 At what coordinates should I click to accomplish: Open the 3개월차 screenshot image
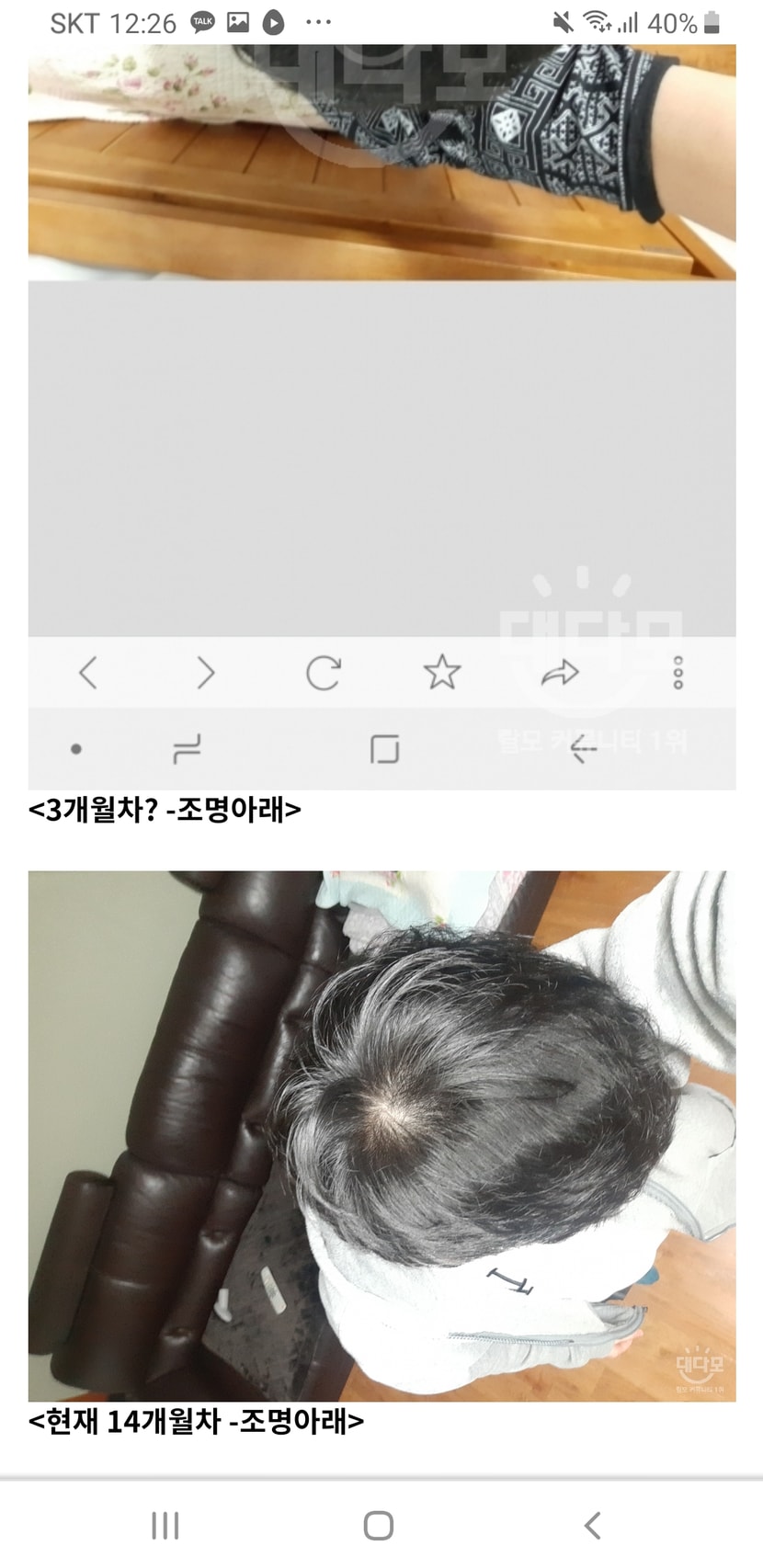381,417
